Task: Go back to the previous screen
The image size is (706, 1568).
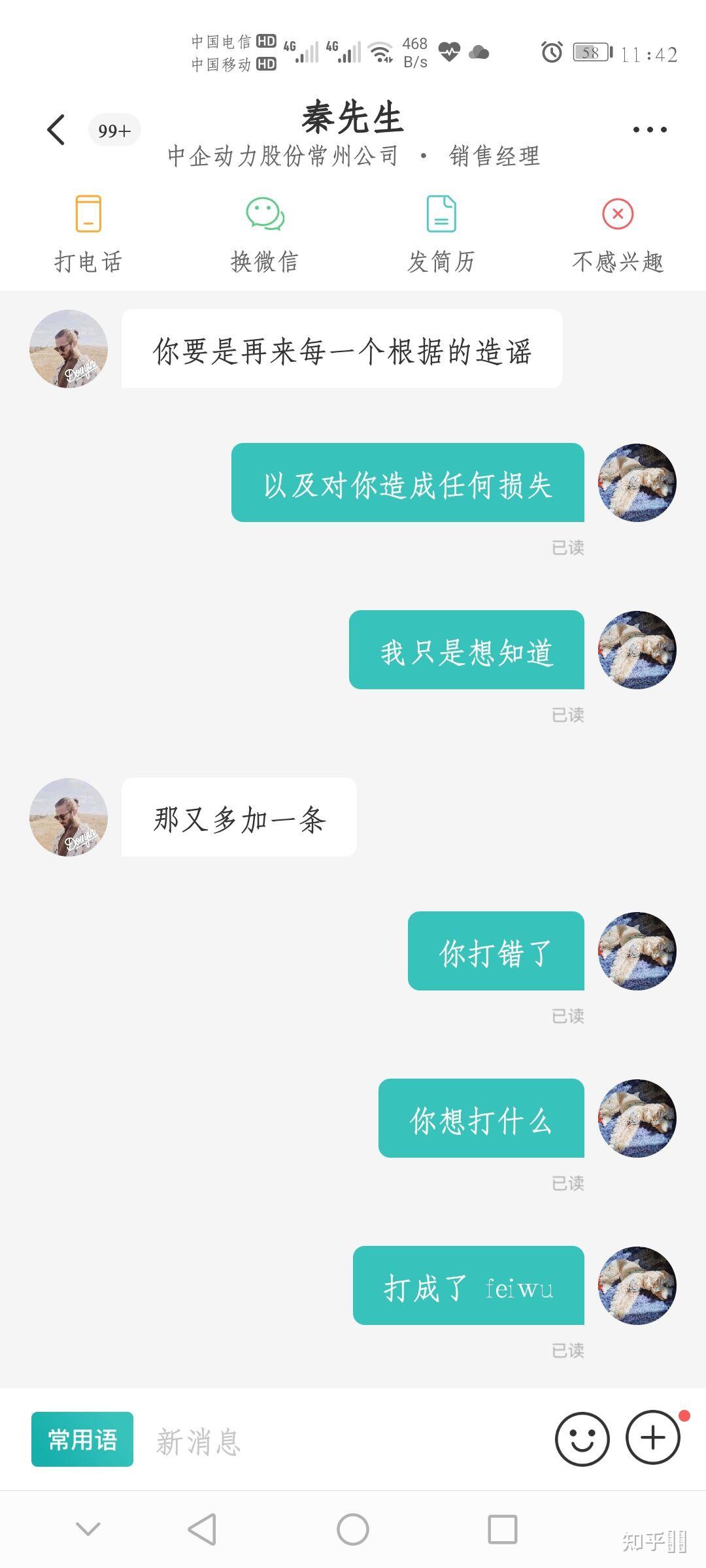Action: click(x=56, y=129)
